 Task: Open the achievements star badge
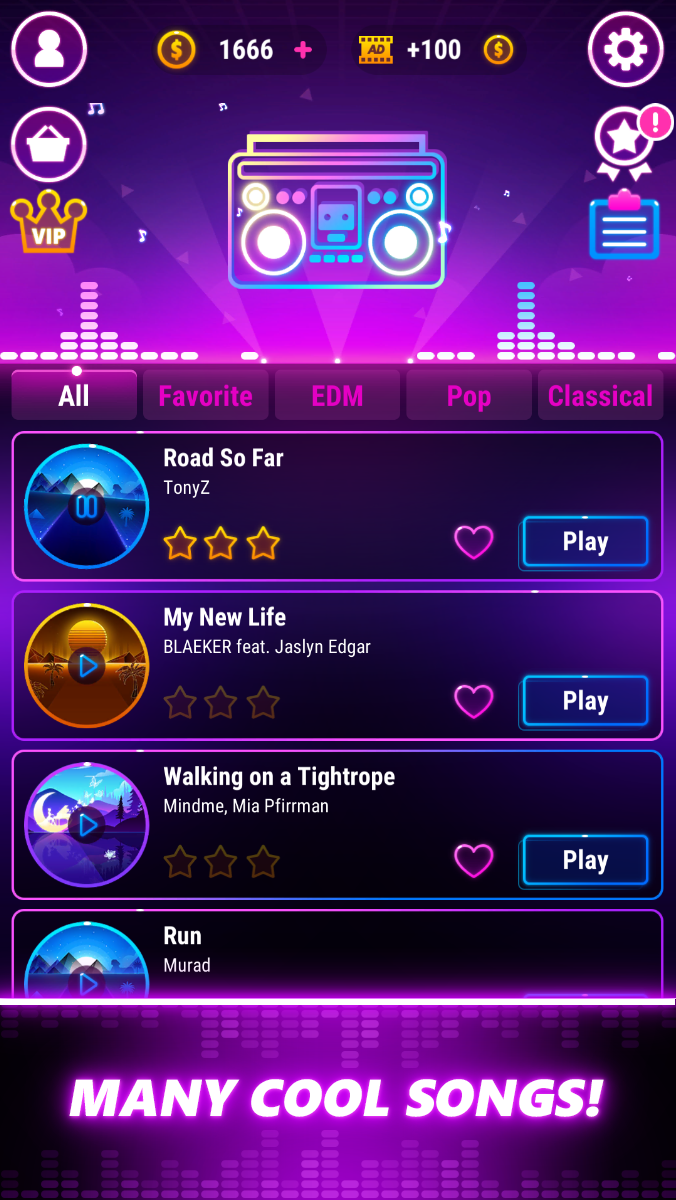(x=626, y=140)
